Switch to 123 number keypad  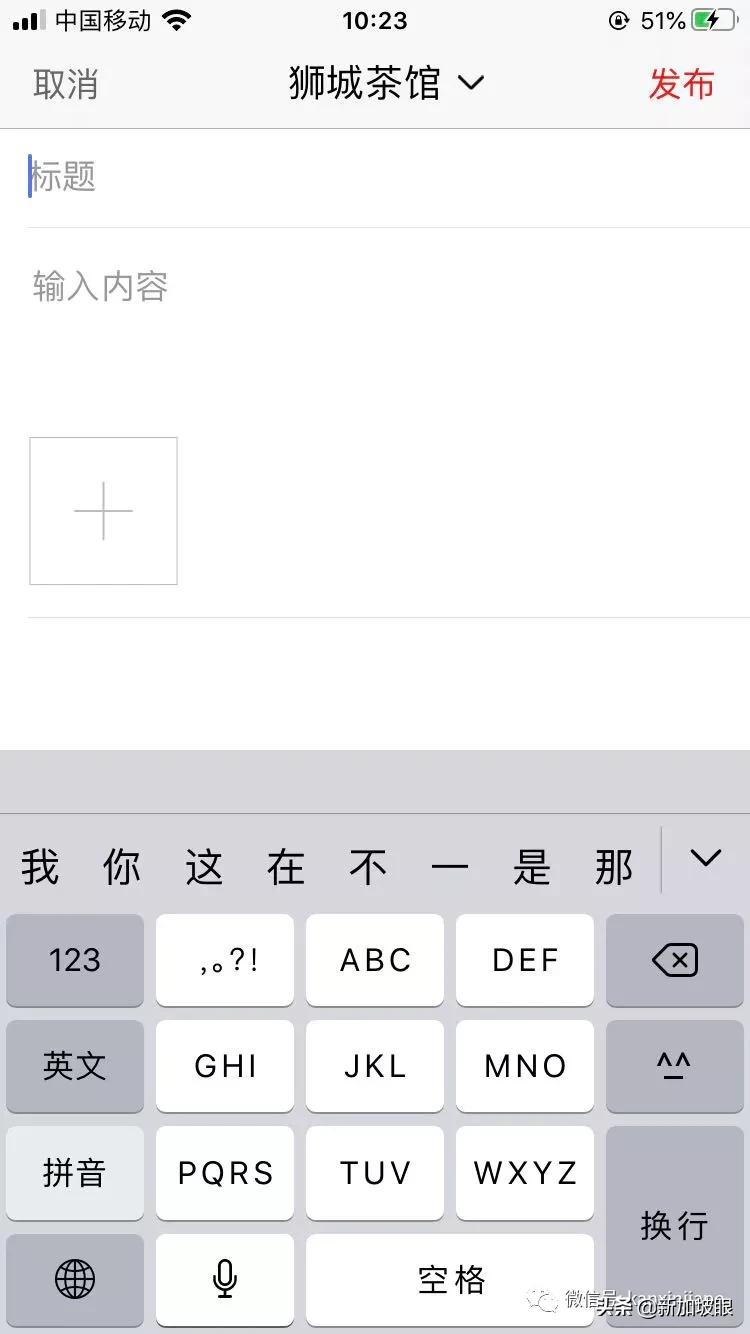click(74, 960)
